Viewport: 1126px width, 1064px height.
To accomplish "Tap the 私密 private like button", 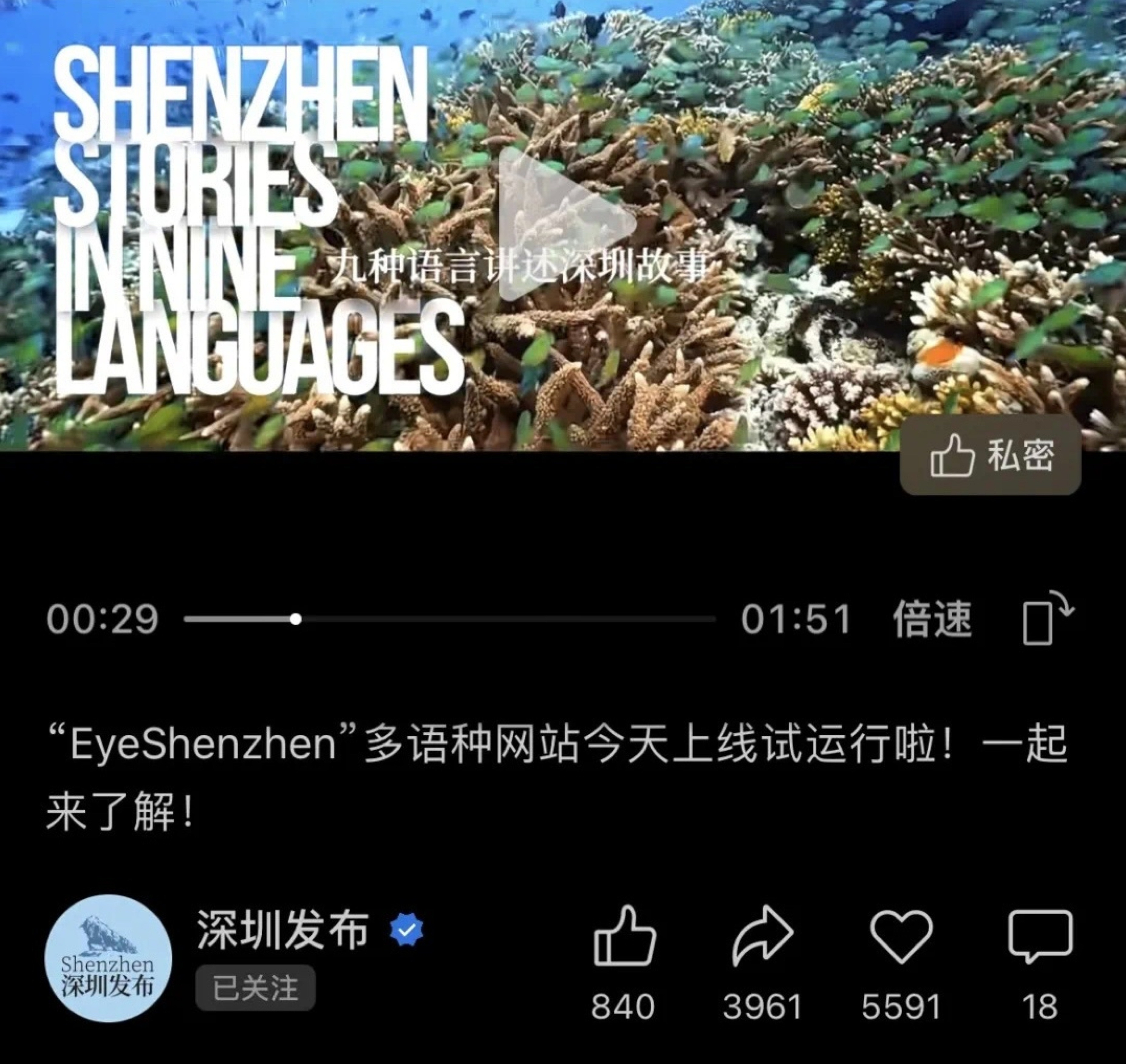I will [x=990, y=455].
